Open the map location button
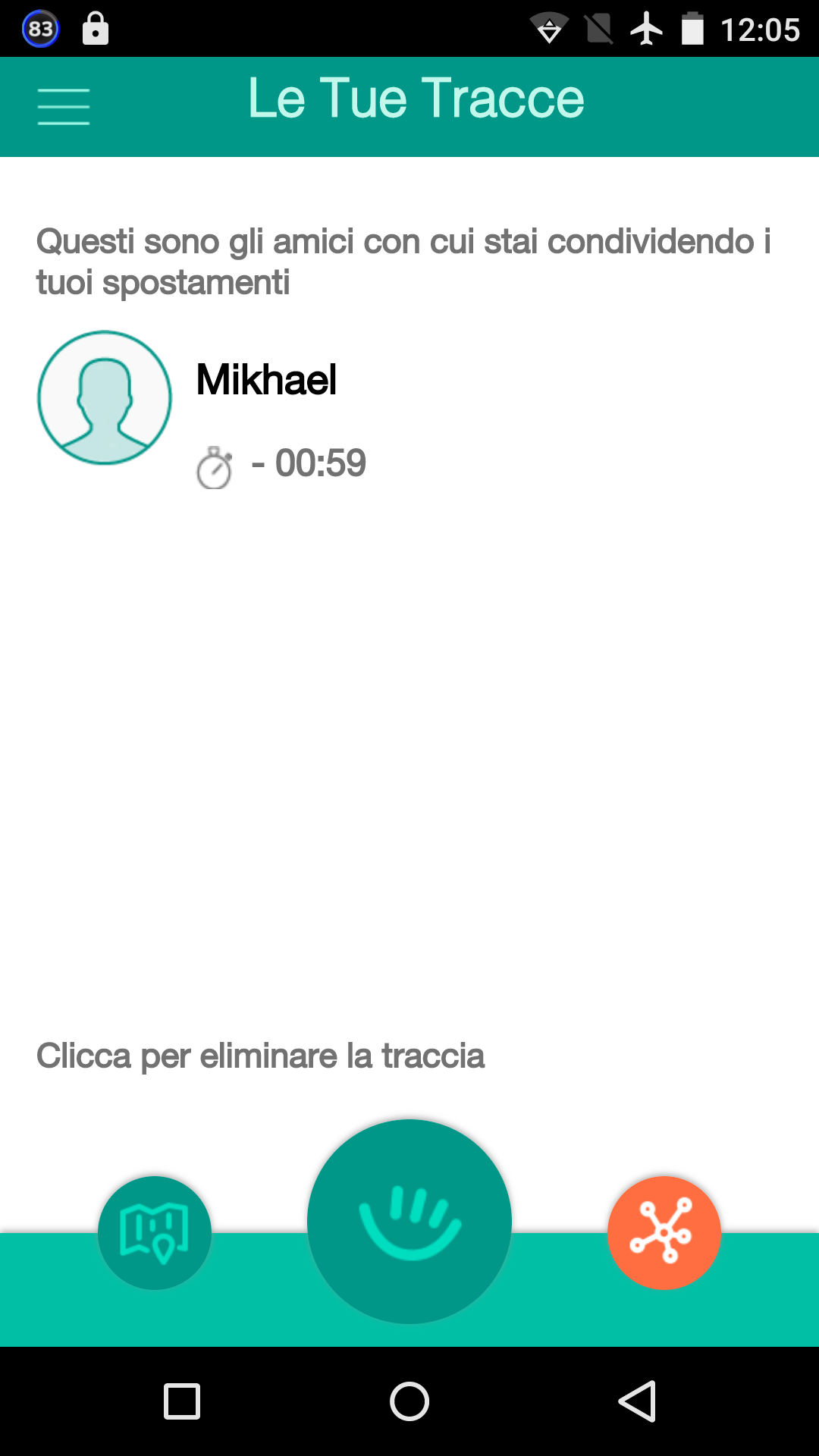This screenshot has height=1456, width=819. 155,1232
